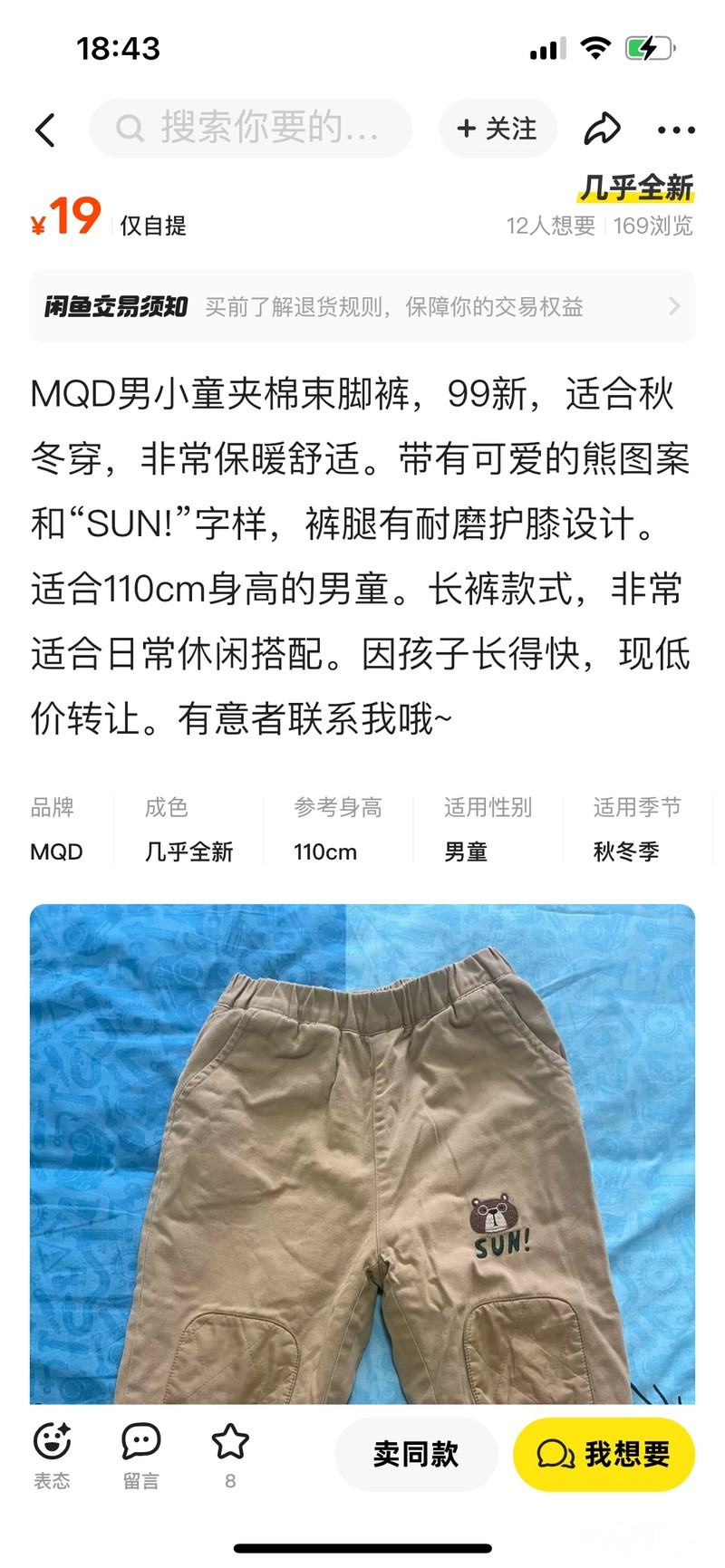Favorite this item with the star
Image resolution: width=725 pixels, height=1568 pixels.
coord(230,1452)
